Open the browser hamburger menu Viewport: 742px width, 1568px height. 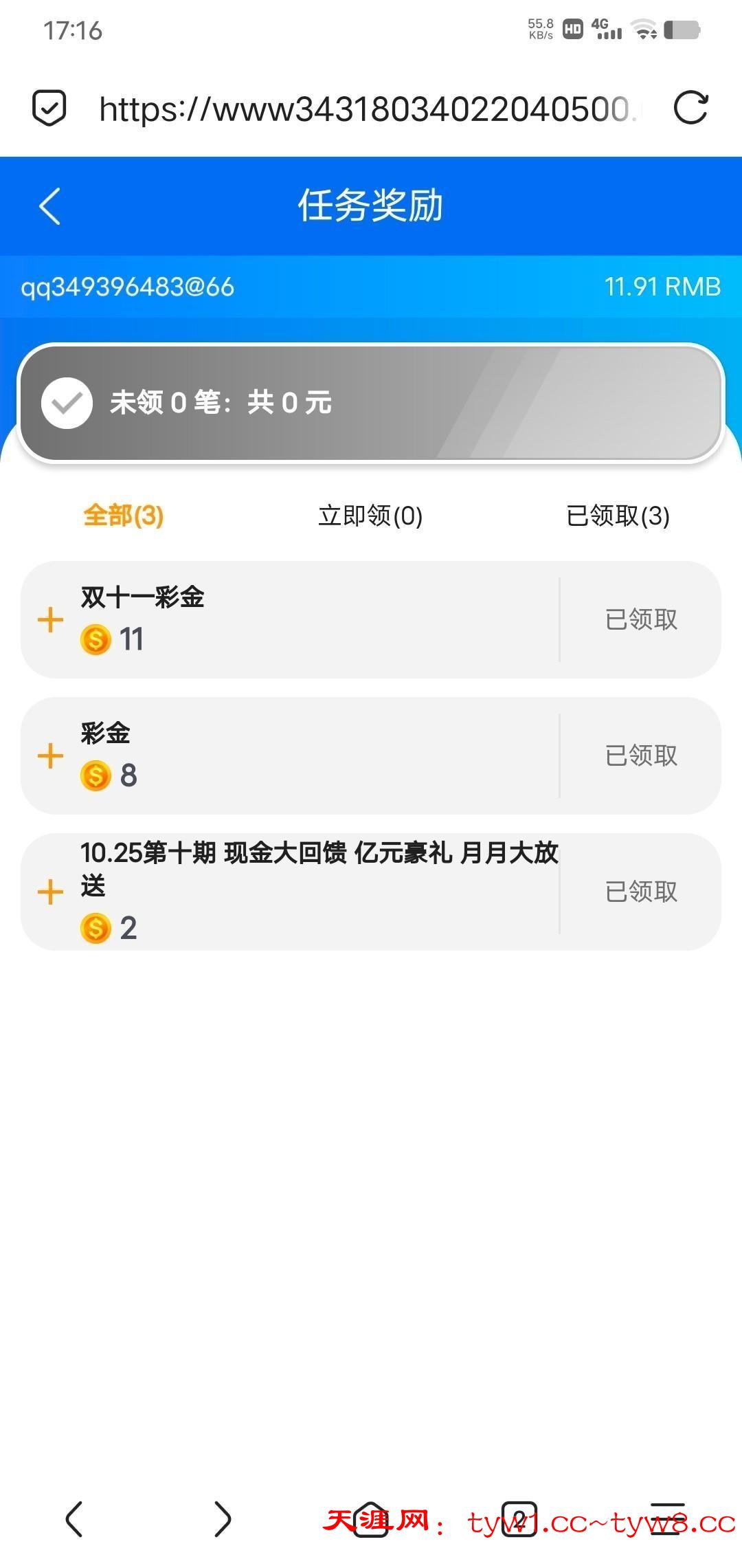668,1519
